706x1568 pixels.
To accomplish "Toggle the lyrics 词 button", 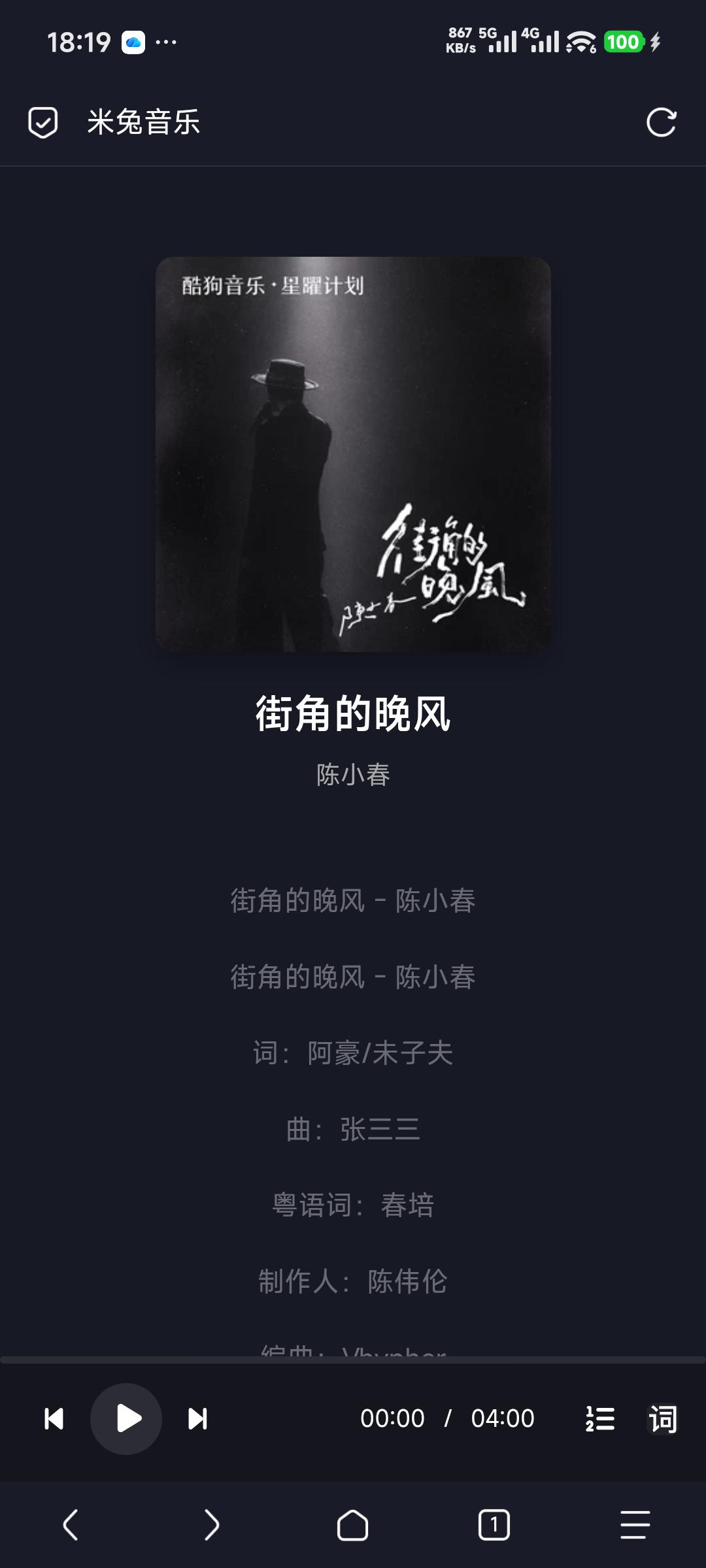I will point(662,1418).
